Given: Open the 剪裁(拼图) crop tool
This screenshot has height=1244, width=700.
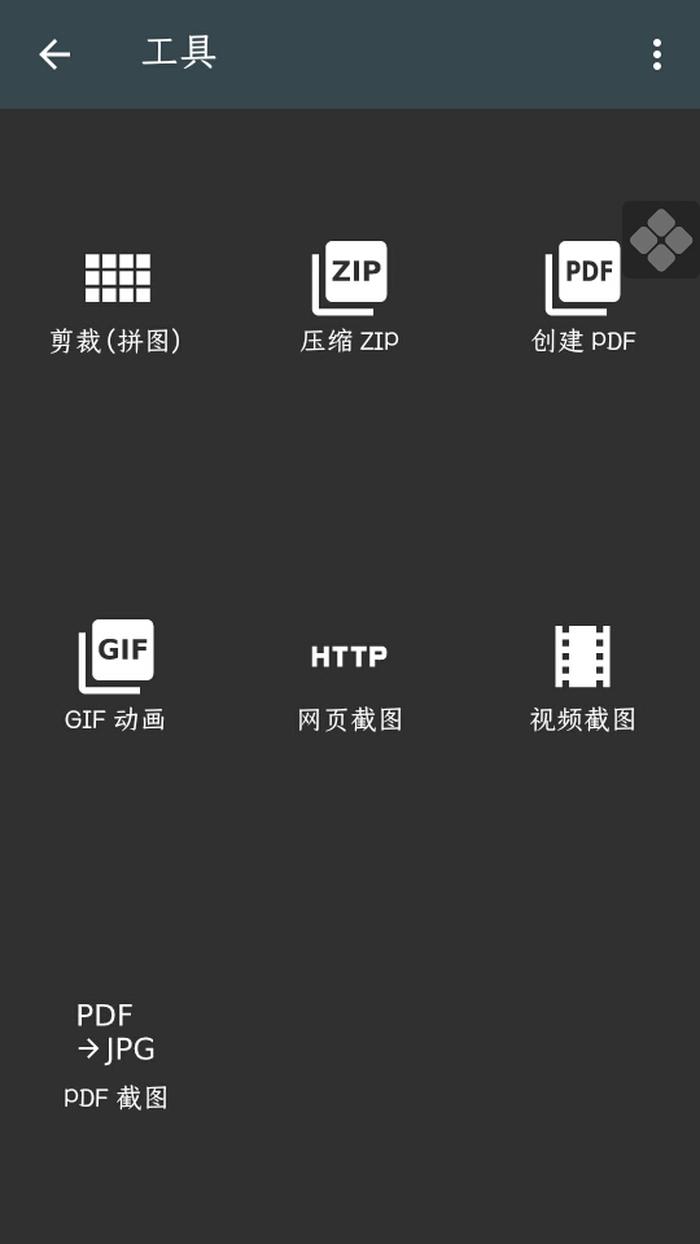Looking at the screenshot, I should pyautogui.click(x=117, y=298).
